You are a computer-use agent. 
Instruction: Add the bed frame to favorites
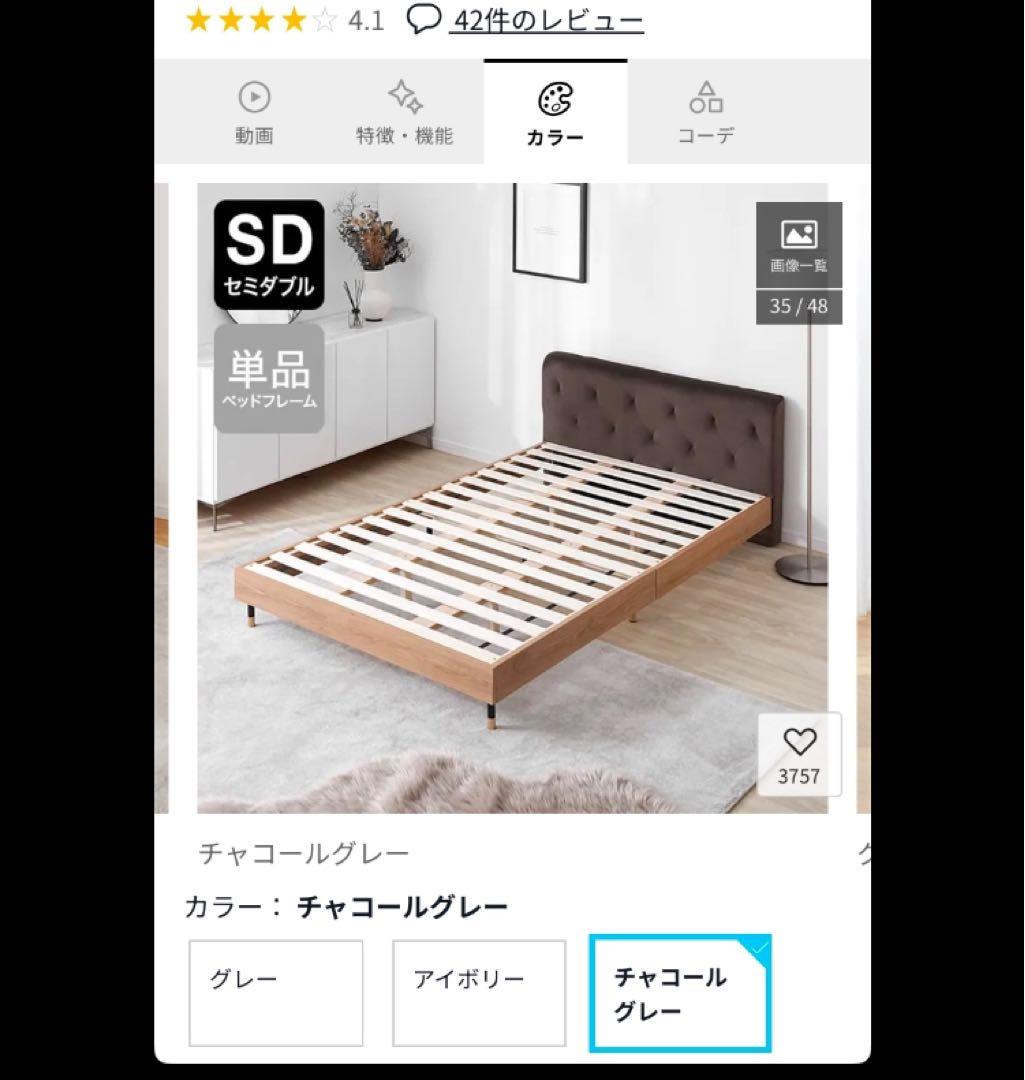click(x=799, y=753)
